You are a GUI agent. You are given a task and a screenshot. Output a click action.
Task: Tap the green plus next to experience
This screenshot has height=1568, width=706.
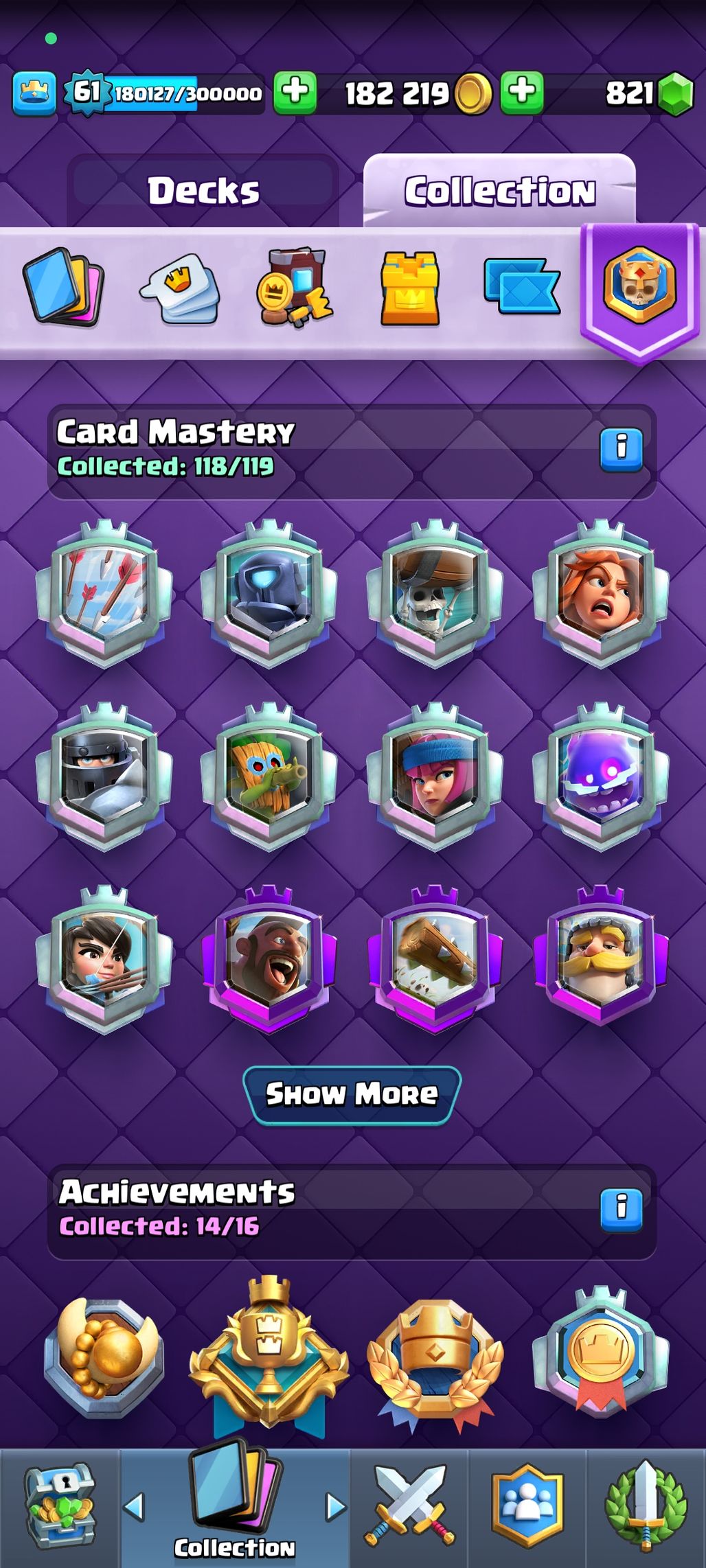tap(295, 92)
